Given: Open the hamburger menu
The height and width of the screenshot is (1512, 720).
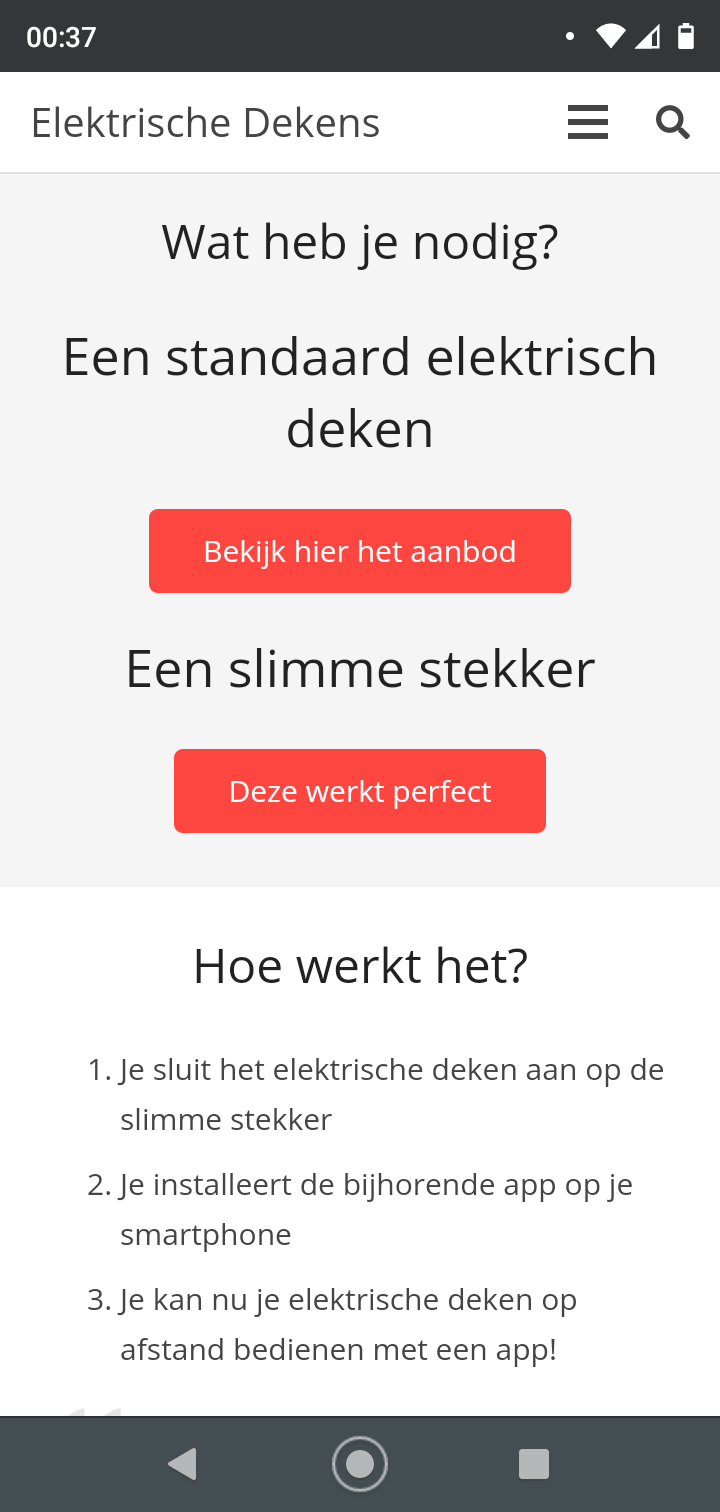Looking at the screenshot, I should pos(588,123).
